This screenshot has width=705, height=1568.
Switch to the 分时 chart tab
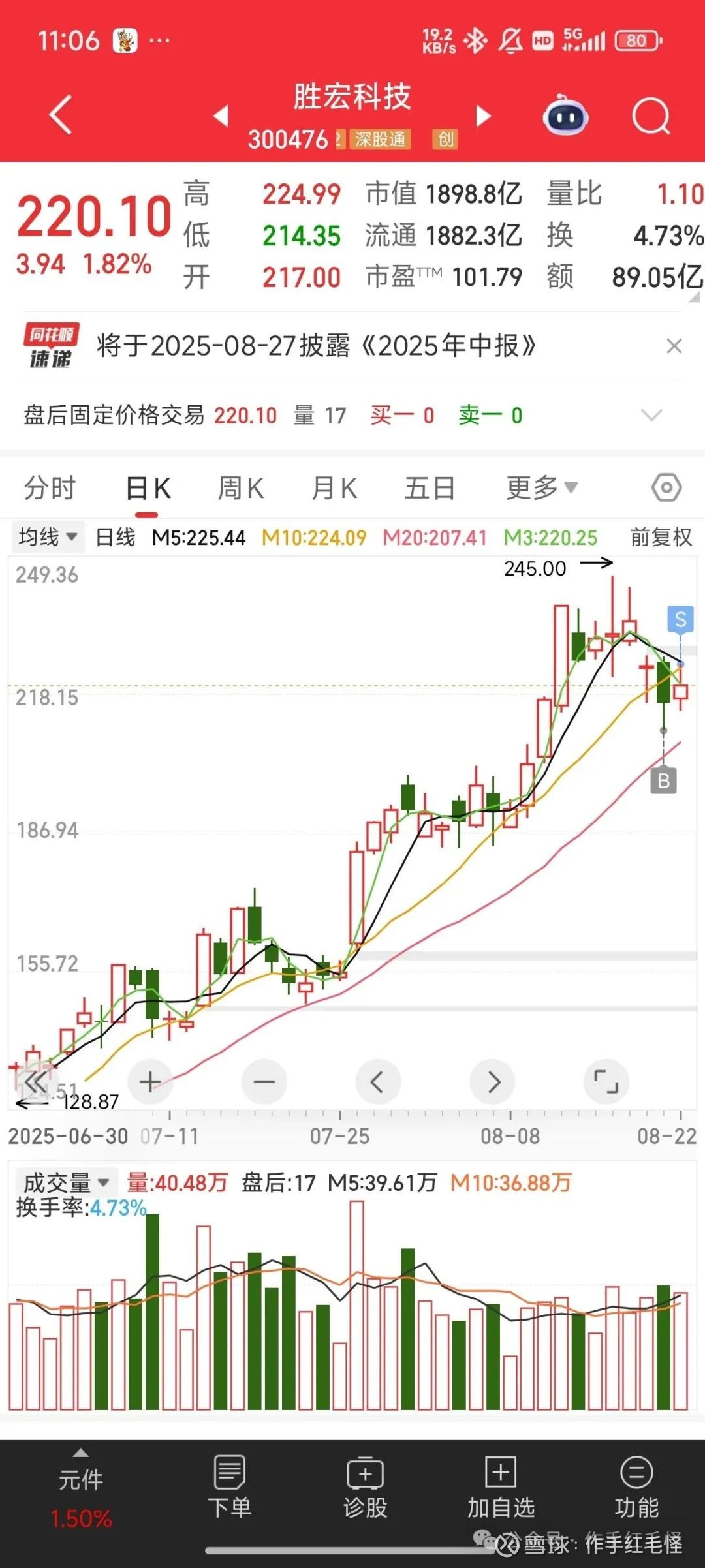coord(50,488)
